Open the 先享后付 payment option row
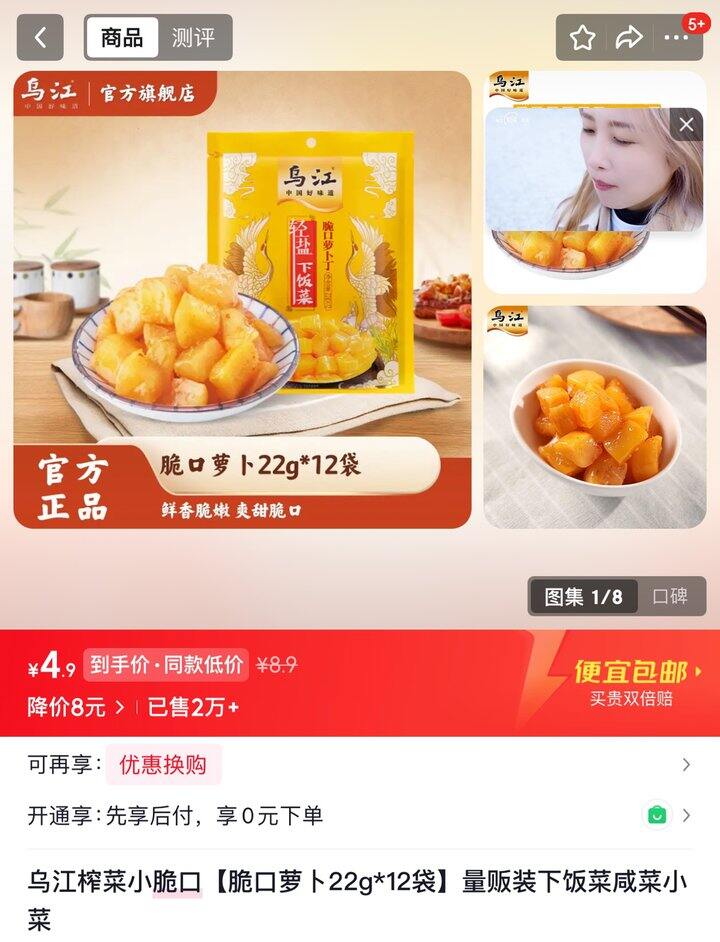Image resolution: width=720 pixels, height=942 pixels. (360, 816)
